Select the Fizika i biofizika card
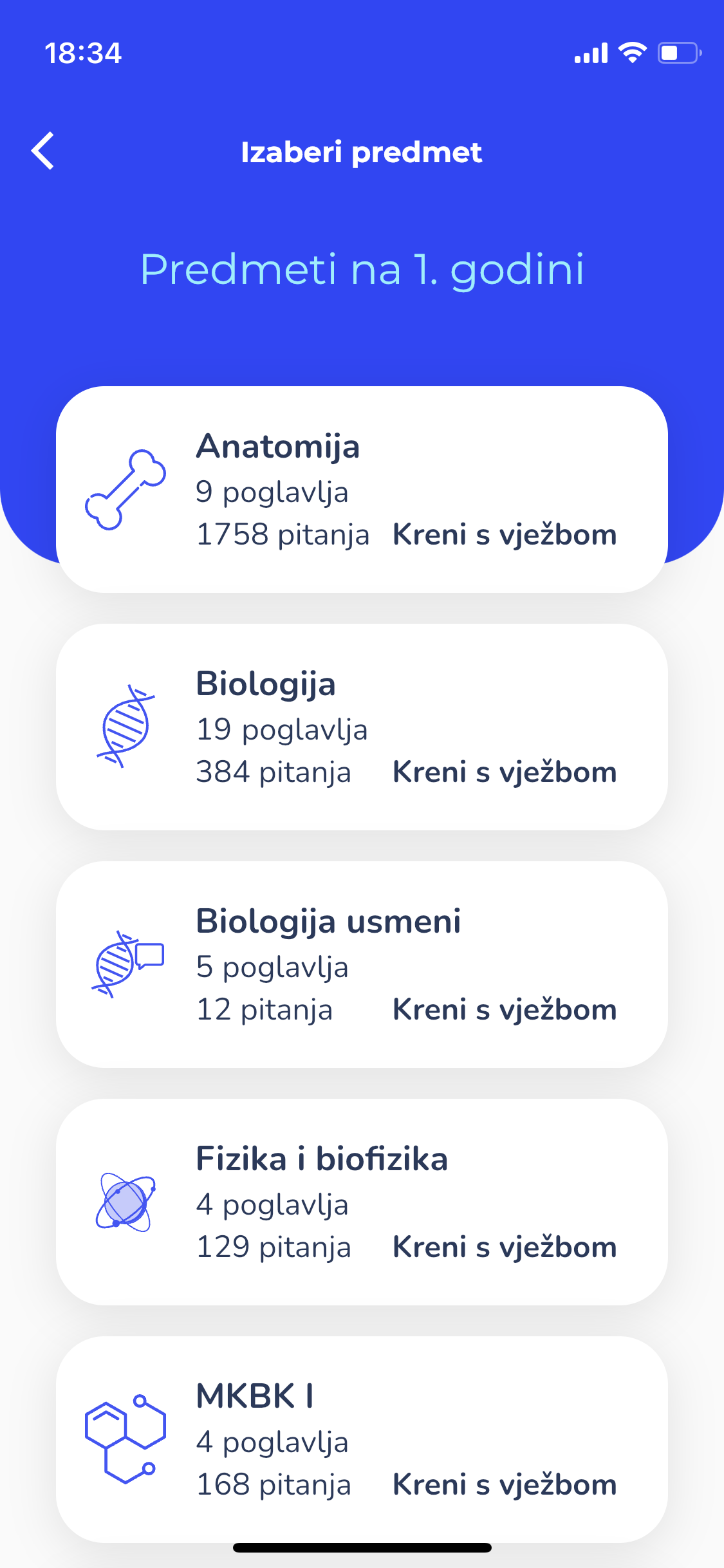Image resolution: width=724 pixels, height=1568 pixels. tap(362, 1202)
